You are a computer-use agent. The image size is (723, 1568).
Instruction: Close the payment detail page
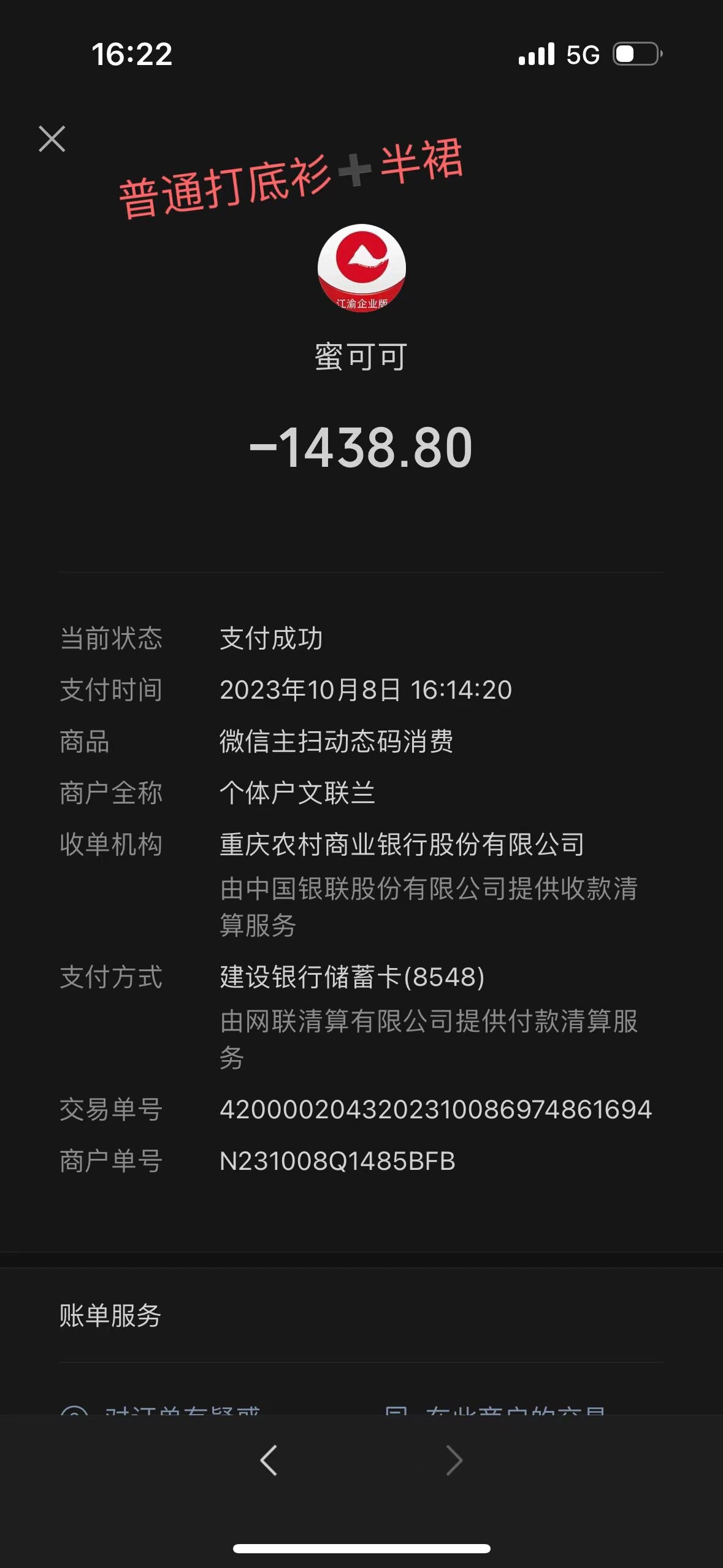pos(52,139)
